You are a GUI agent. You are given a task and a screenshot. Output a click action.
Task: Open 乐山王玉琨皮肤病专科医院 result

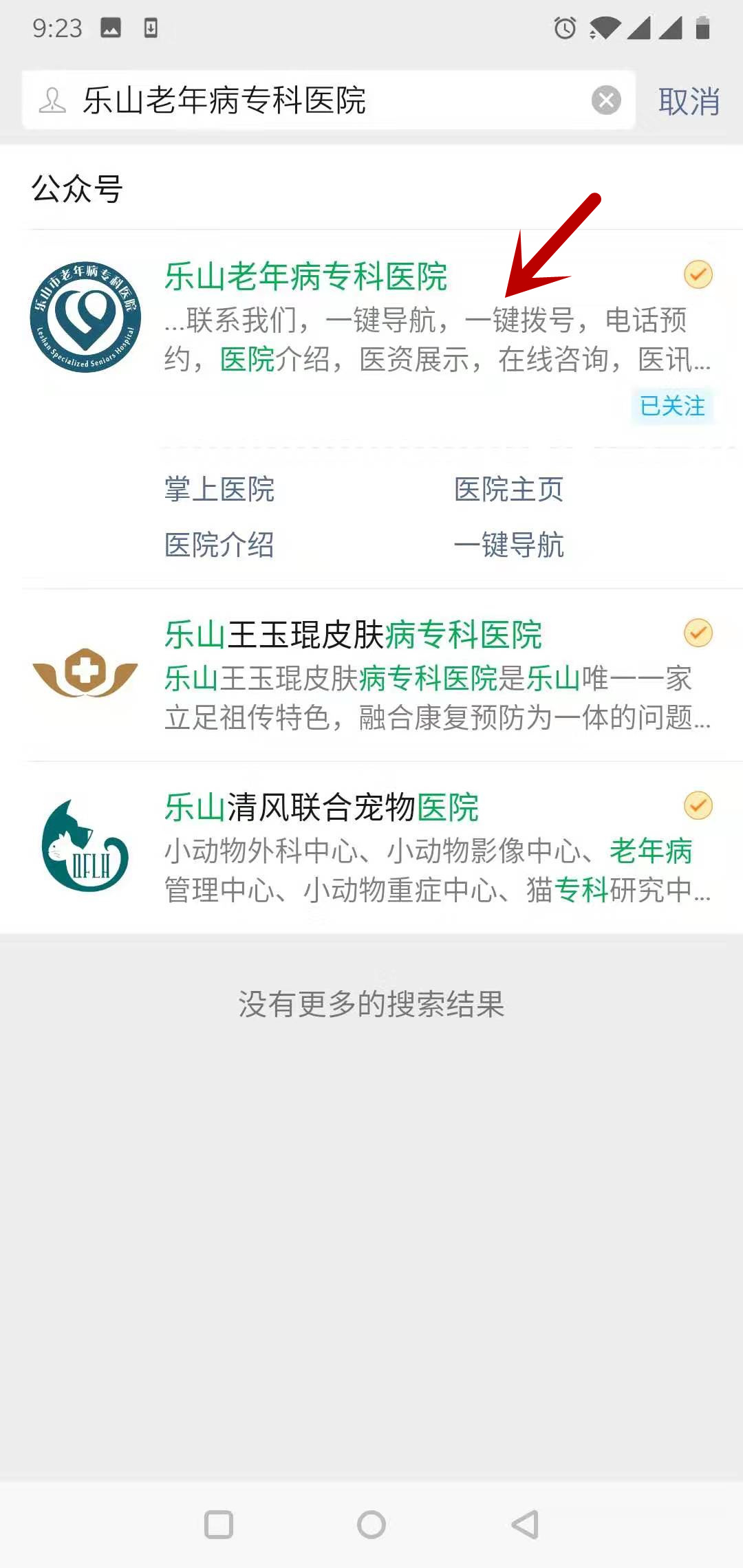coord(371,674)
